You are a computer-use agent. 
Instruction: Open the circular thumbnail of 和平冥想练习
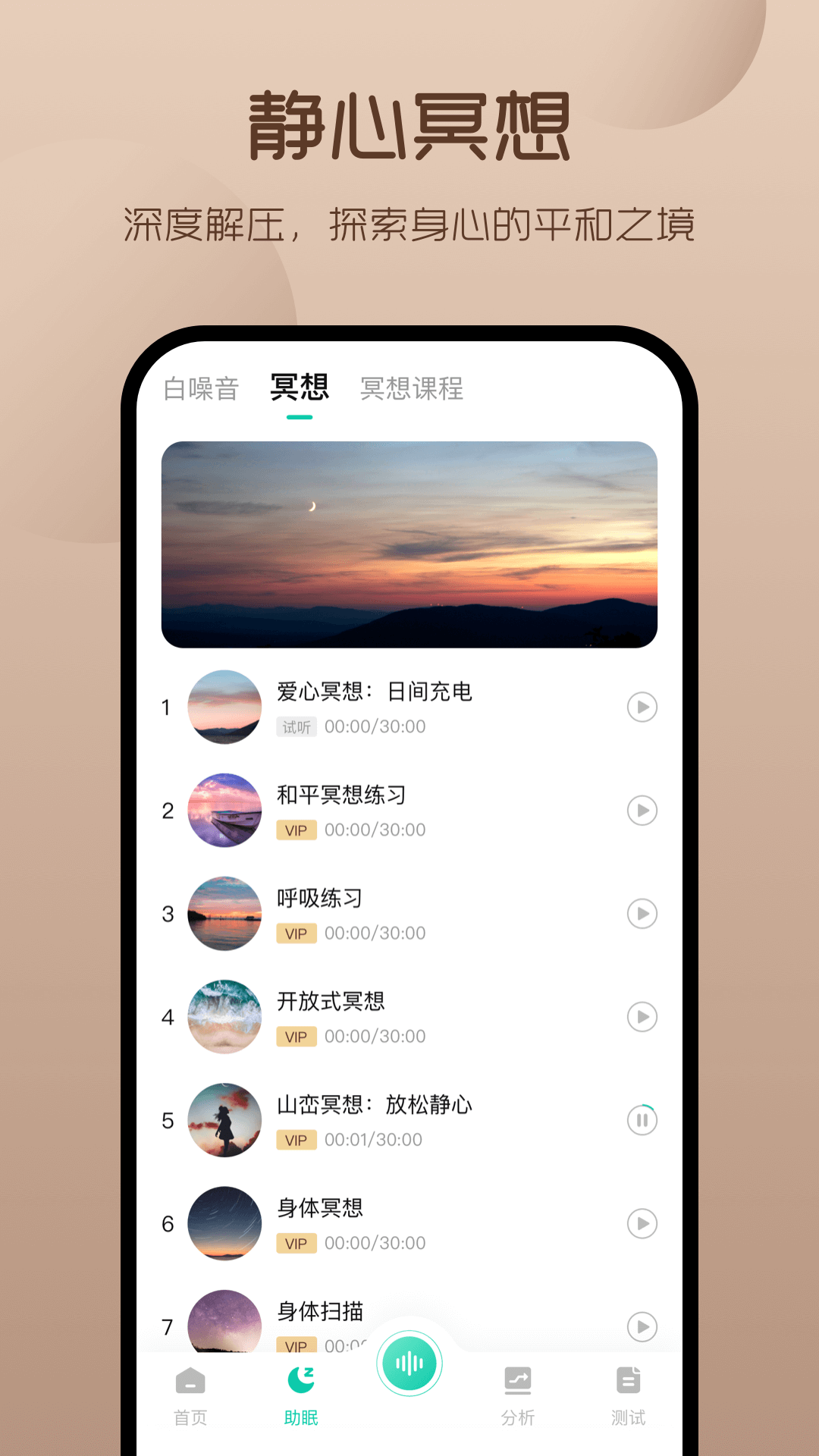[224, 810]
